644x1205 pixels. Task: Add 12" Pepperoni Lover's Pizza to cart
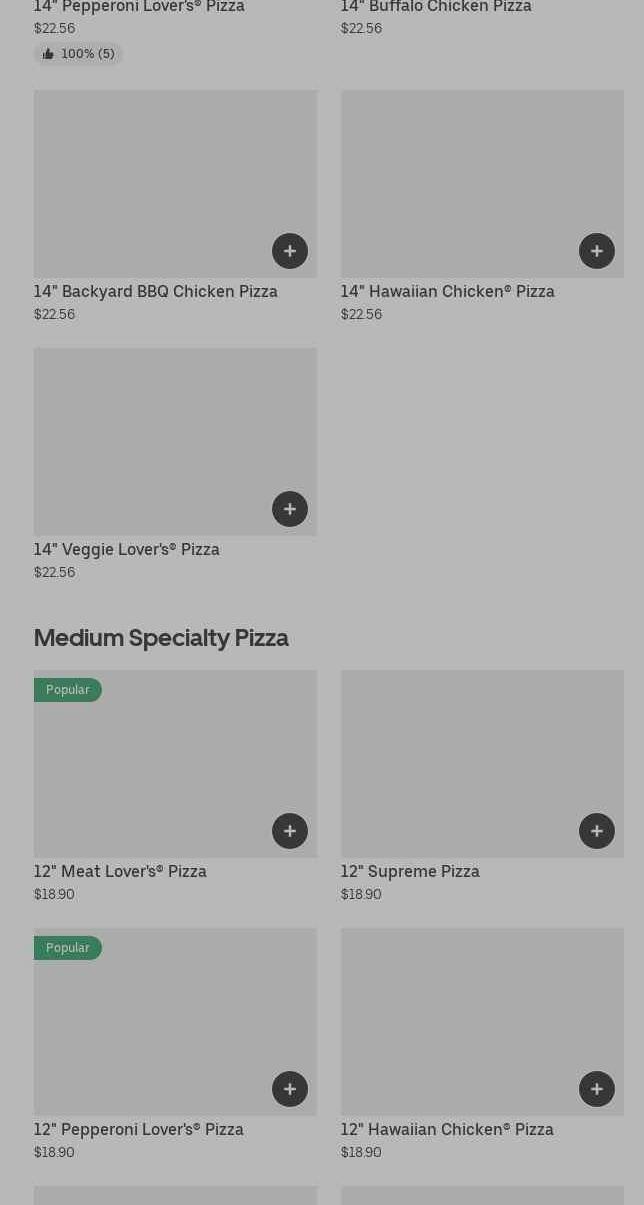290,1089
